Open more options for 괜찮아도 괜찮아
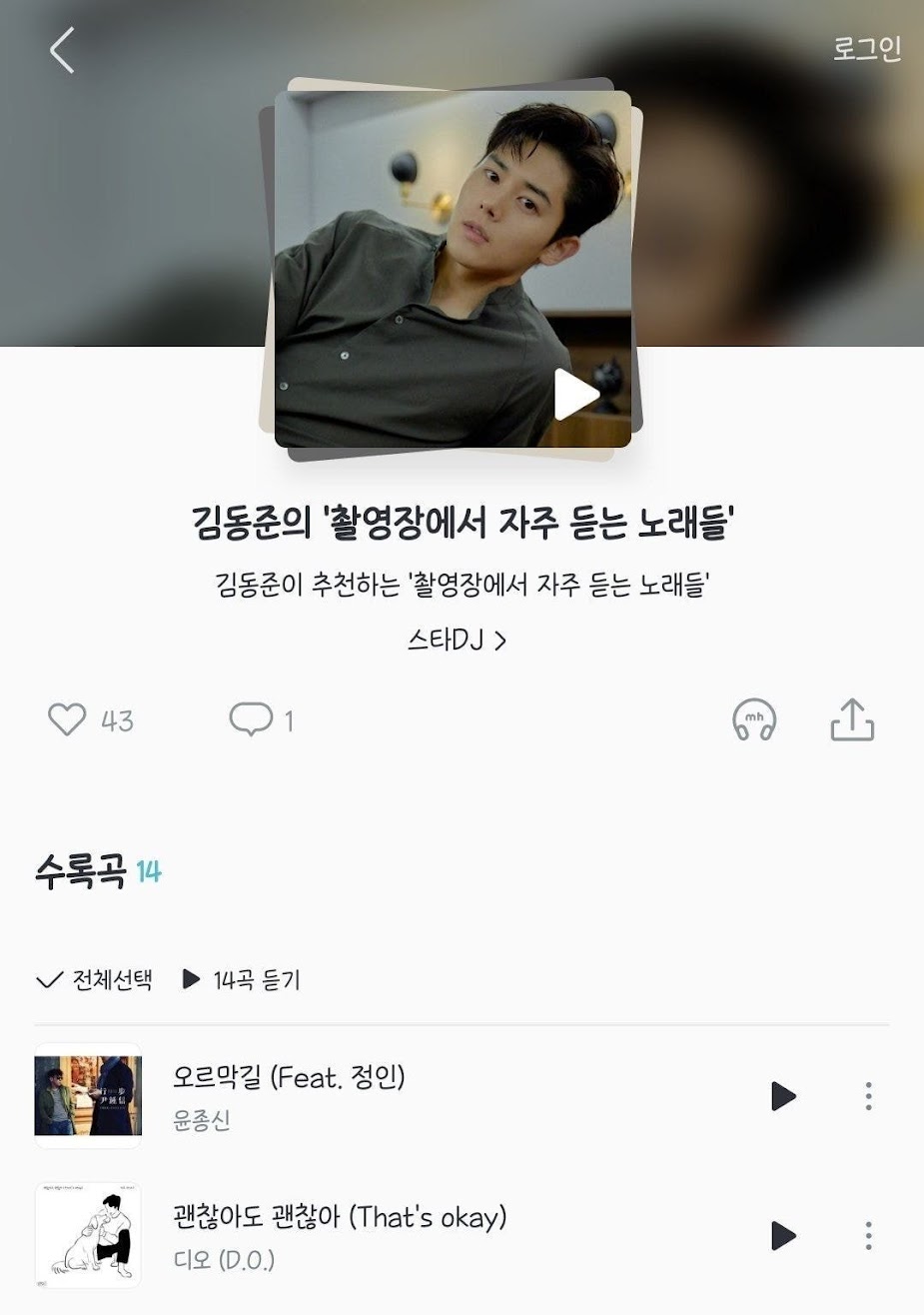Screen dimensions: 924x1315 (868, 1236)
